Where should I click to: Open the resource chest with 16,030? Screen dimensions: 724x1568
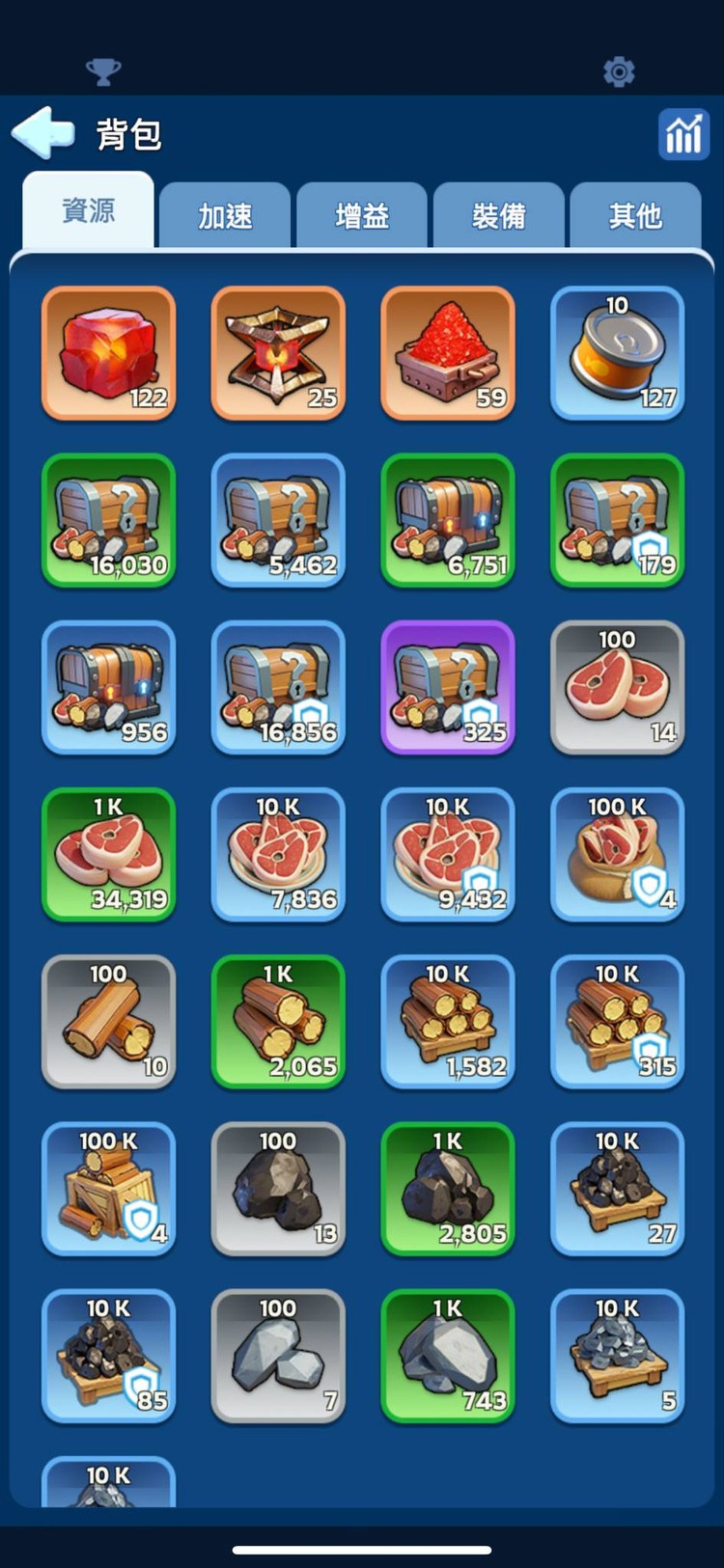(x=108, y=520)
